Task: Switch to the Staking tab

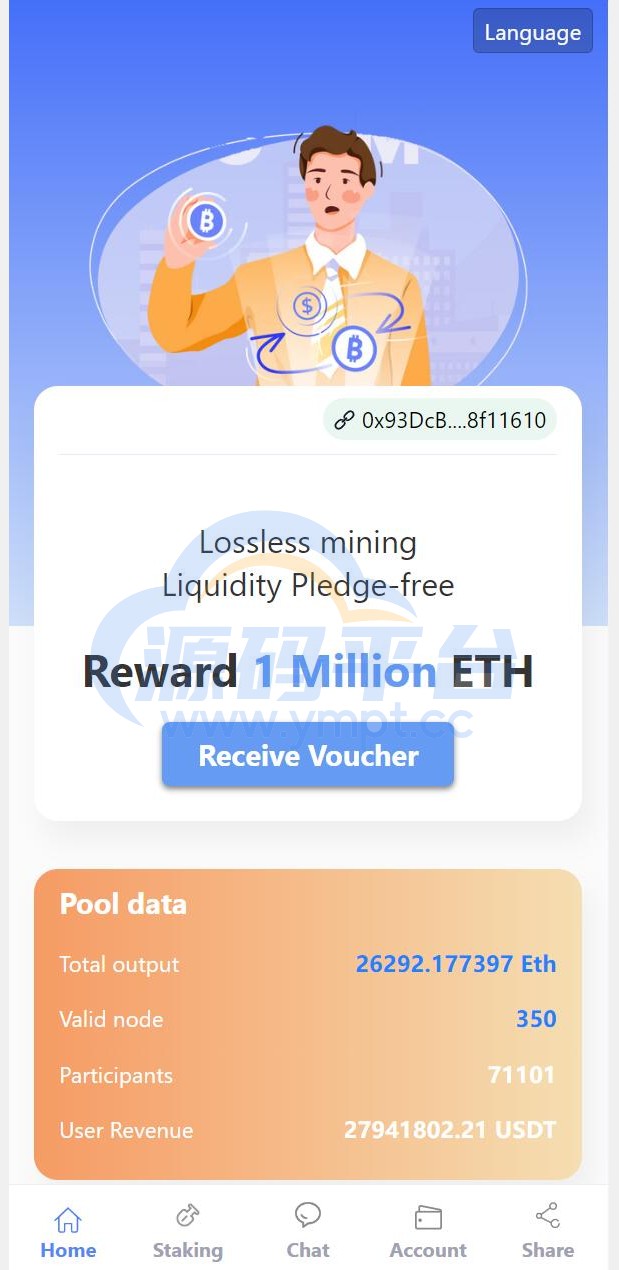Action: click(x=188, y=1232)
